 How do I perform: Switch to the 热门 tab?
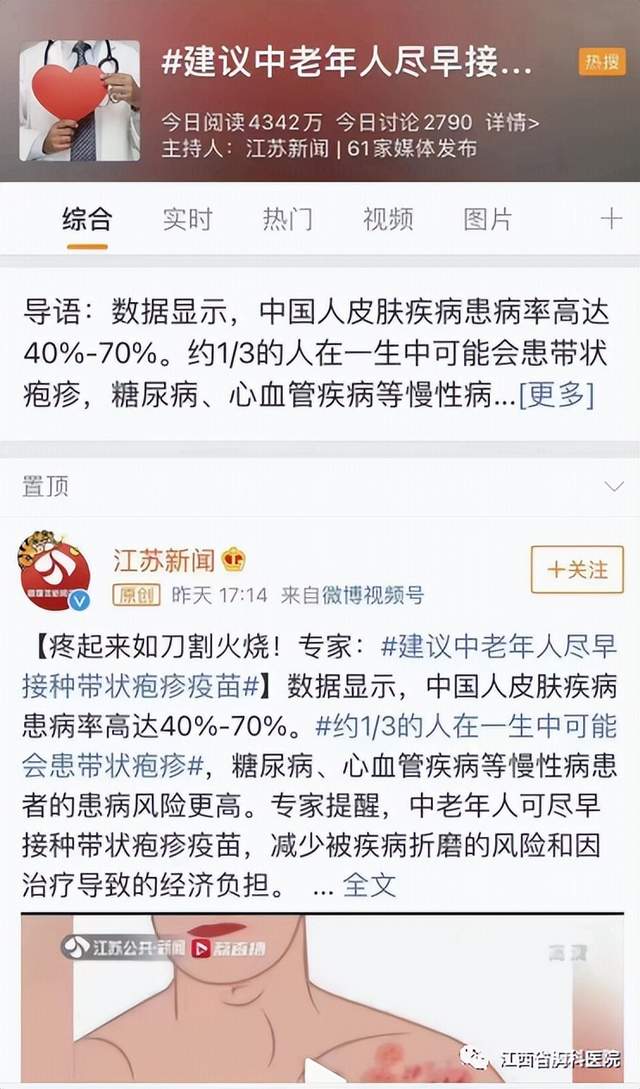288,219
